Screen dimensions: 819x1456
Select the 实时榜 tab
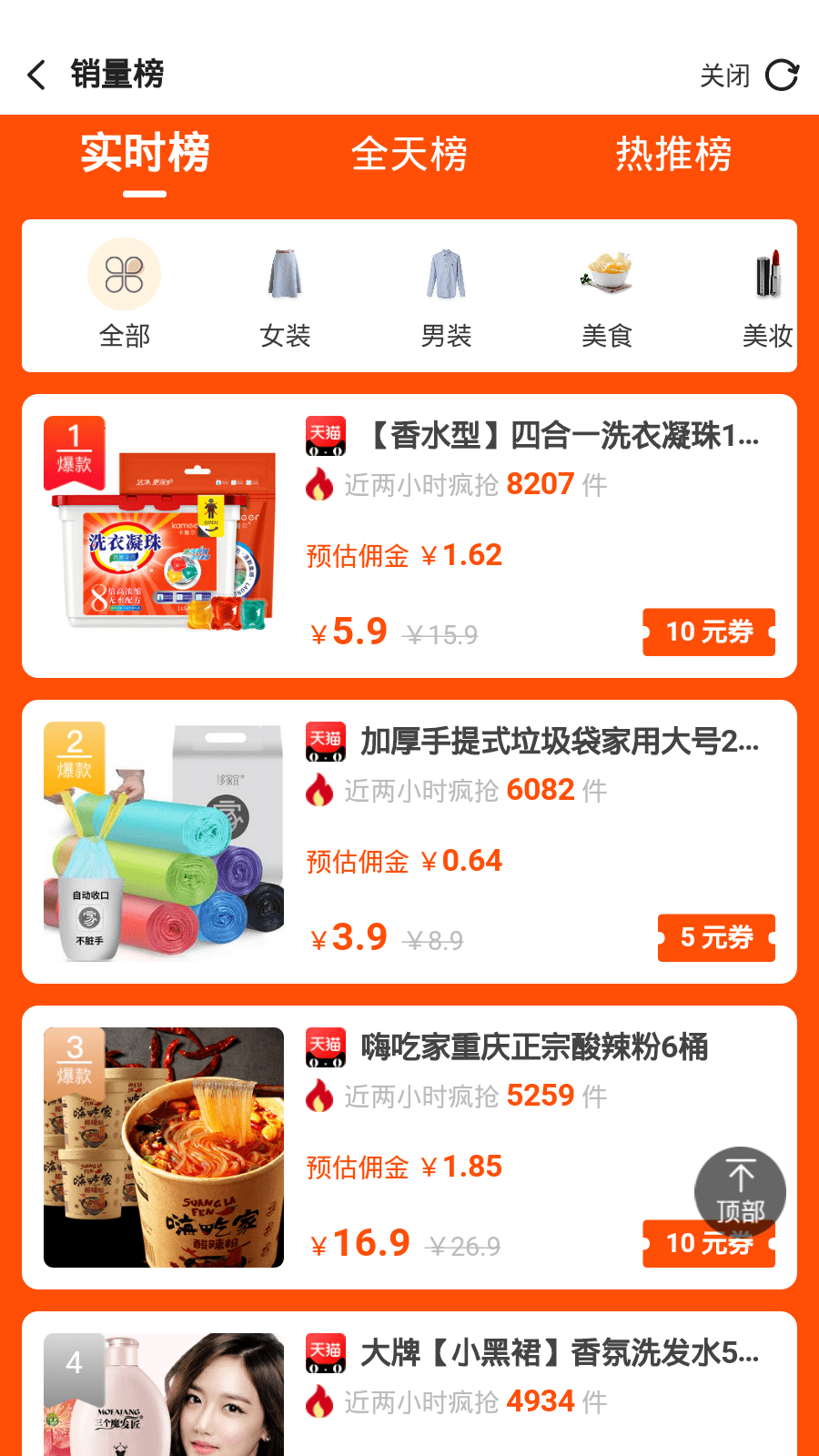[145, 154]
